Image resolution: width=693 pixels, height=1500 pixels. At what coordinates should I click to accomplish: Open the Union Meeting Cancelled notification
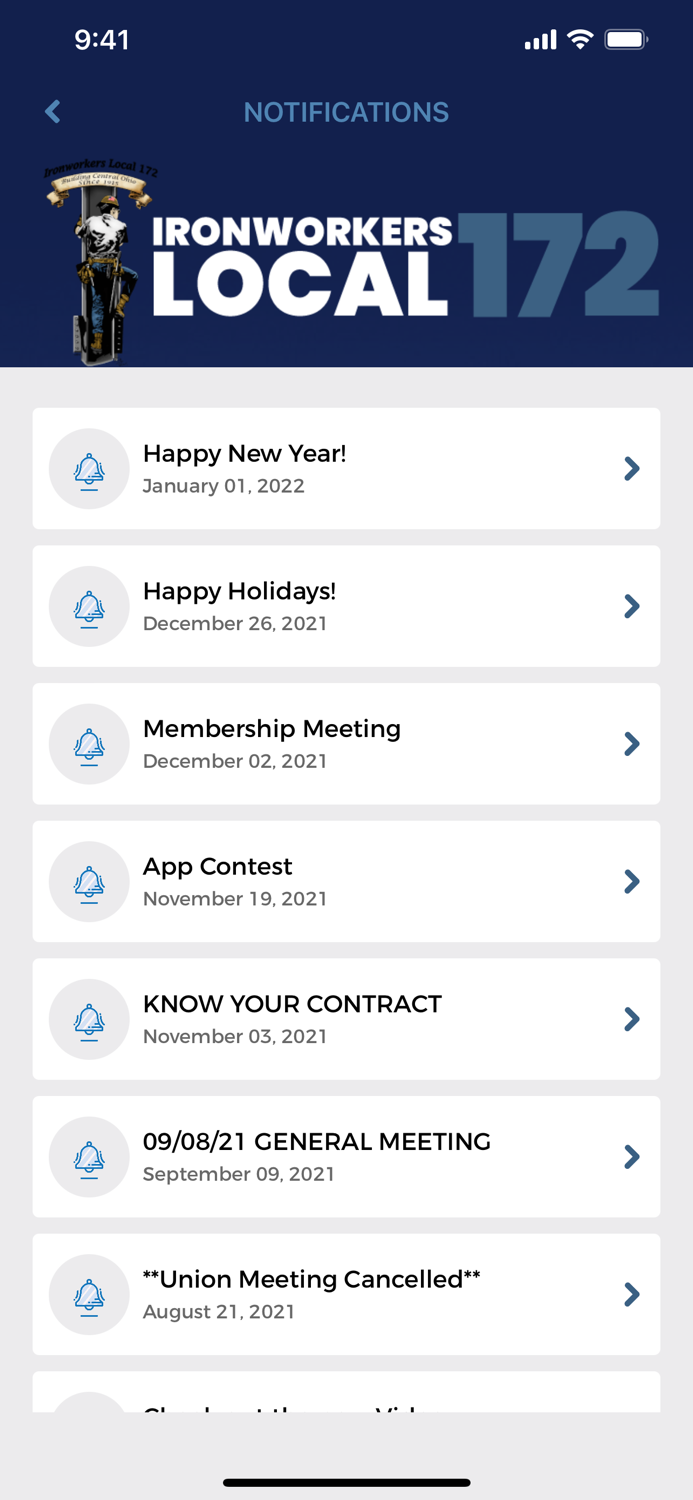346,1294
